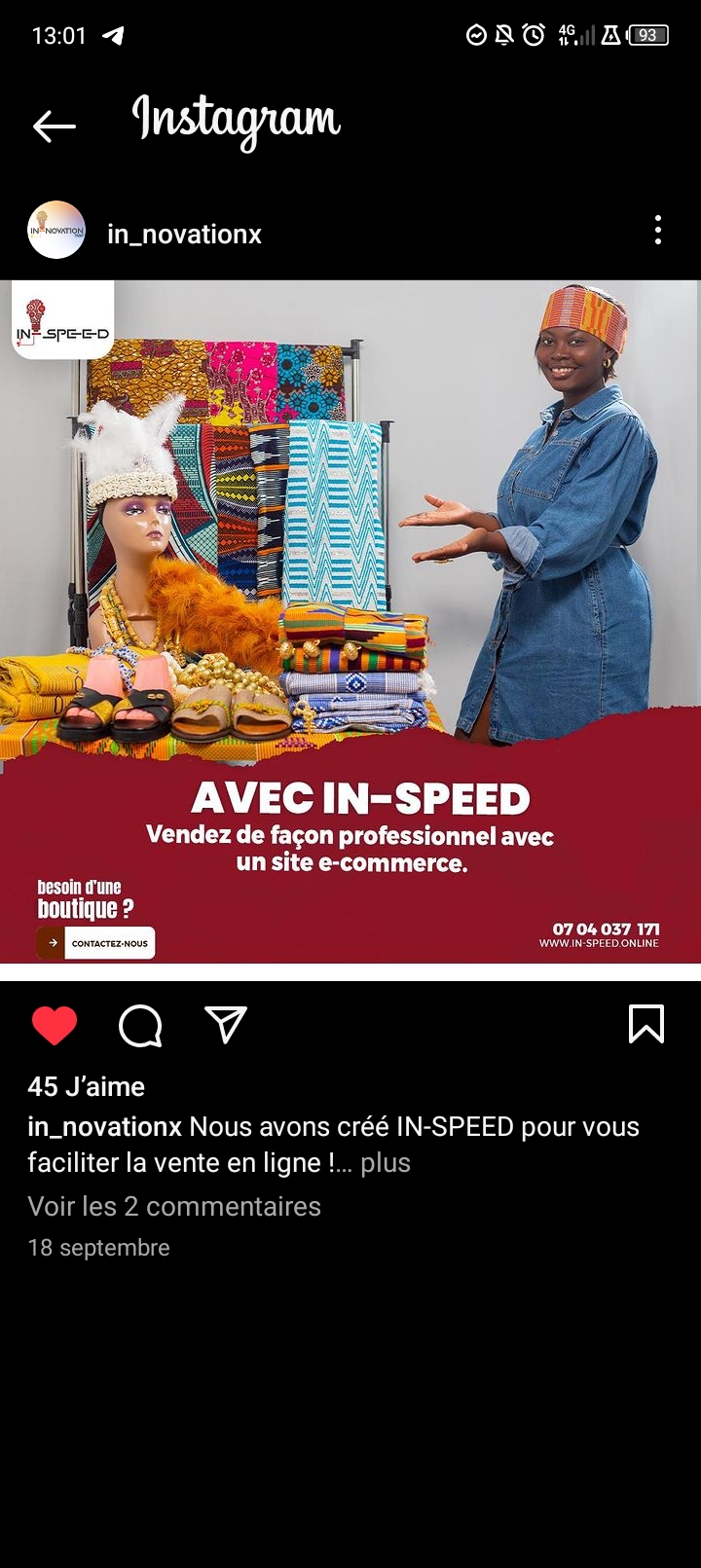View the 45 J'aime likes list

point(87,1086)
